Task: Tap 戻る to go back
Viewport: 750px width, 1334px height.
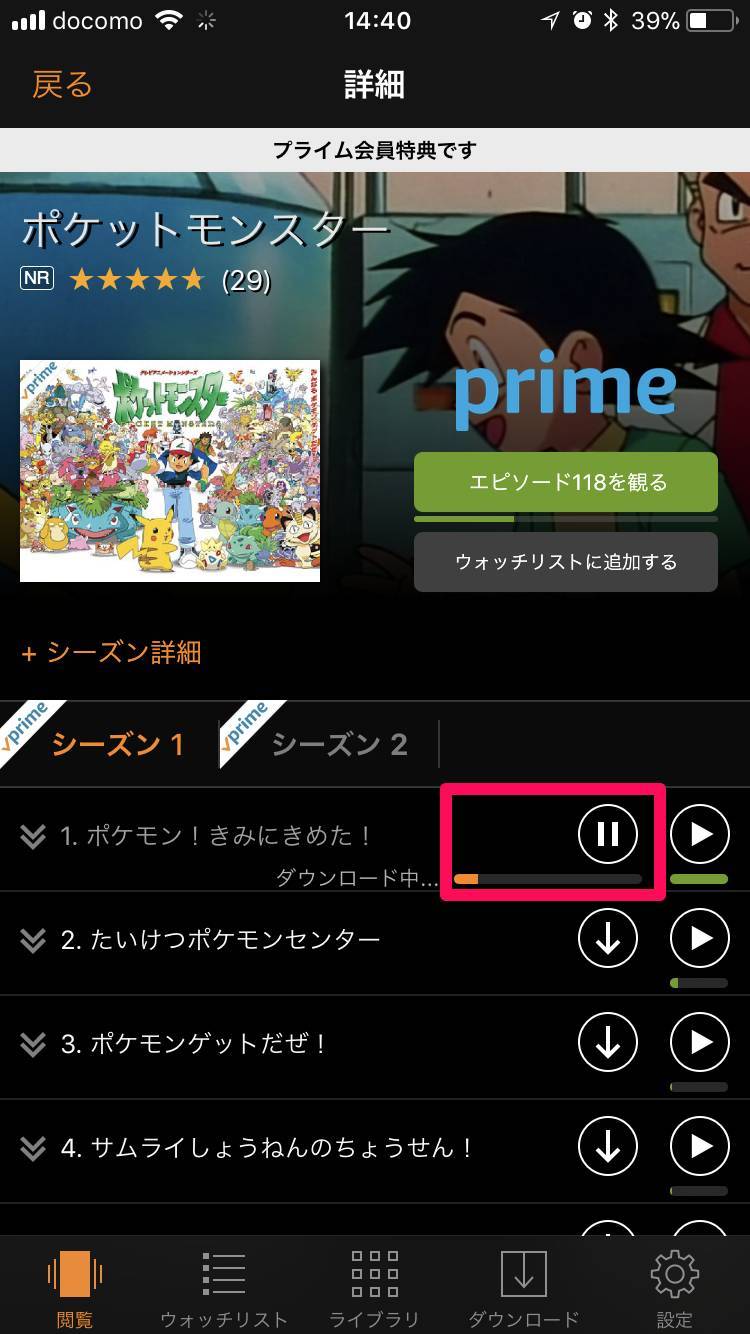Action: point(62,85)
